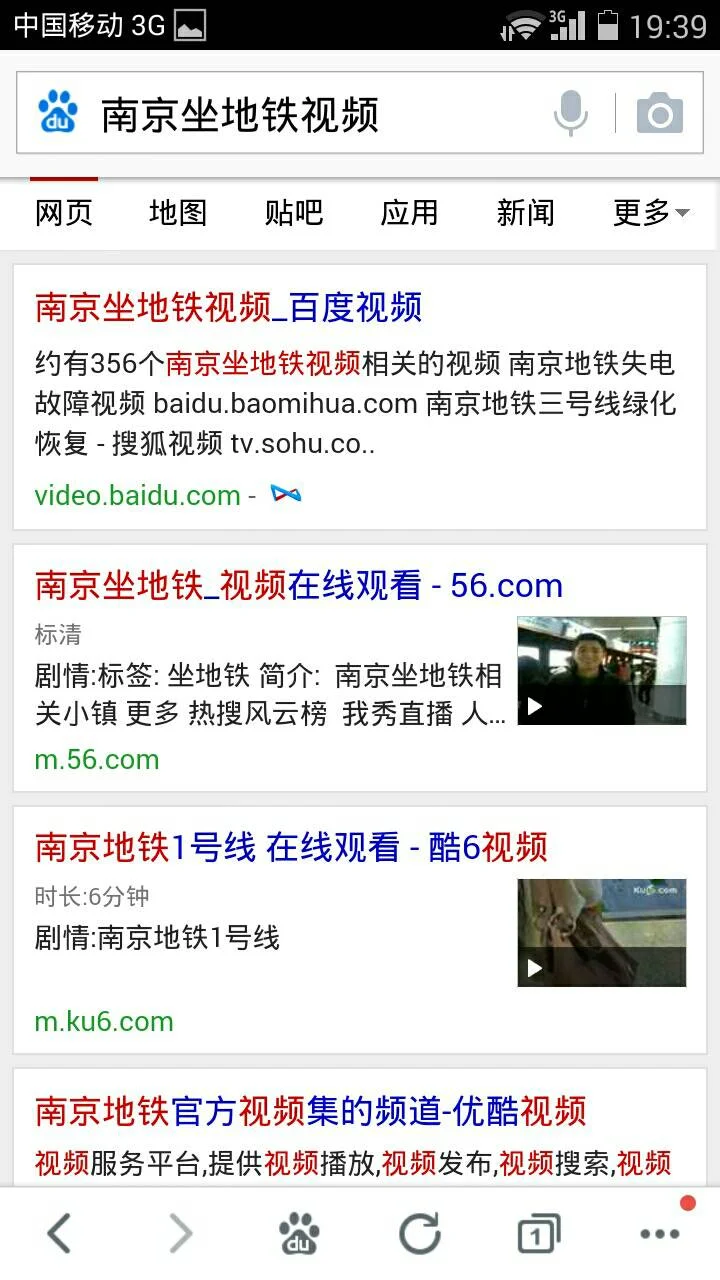This screenshot has width=720, height=1280.
Task: Switch to the 地图 tab
Action: (x=176, y=213)
